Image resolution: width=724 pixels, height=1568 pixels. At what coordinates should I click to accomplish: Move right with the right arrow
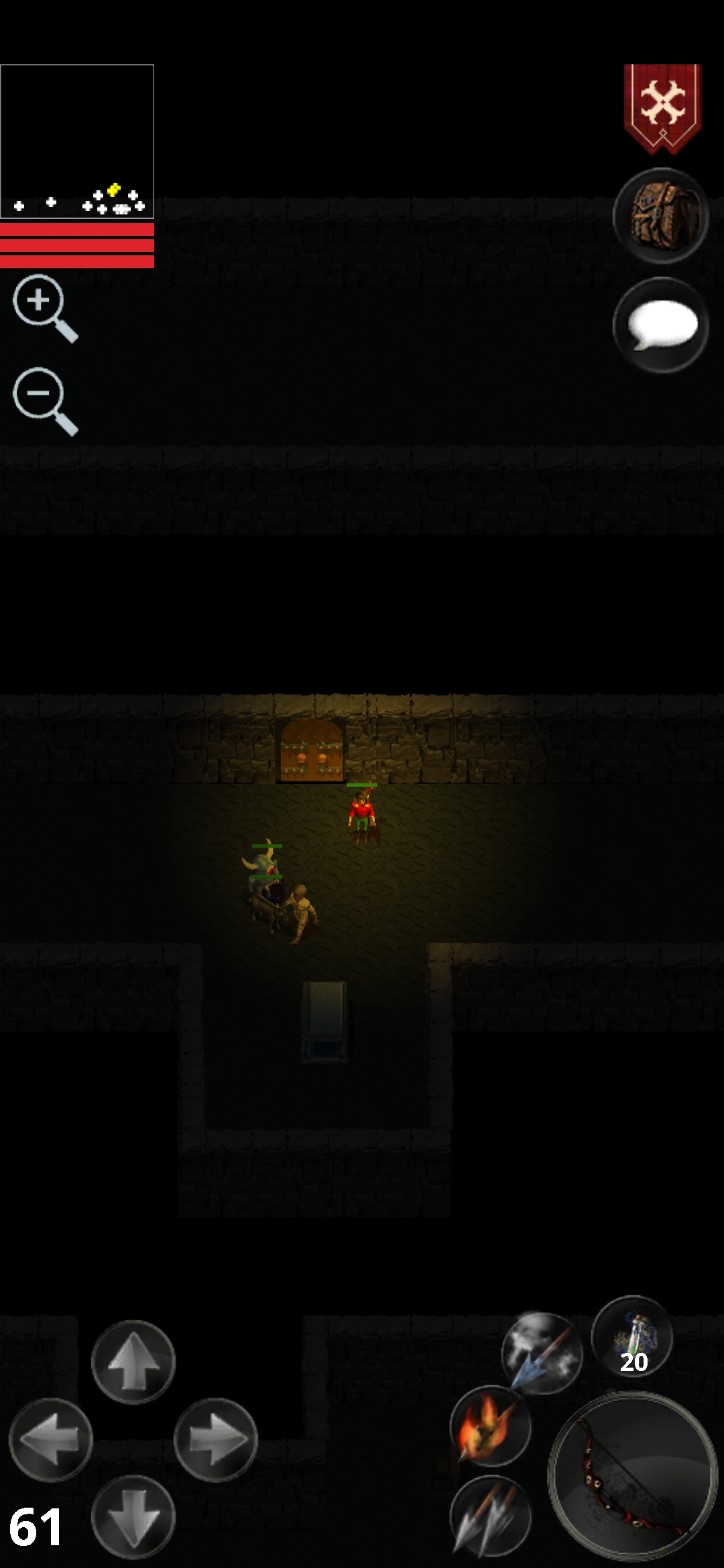click(215, 1439)
